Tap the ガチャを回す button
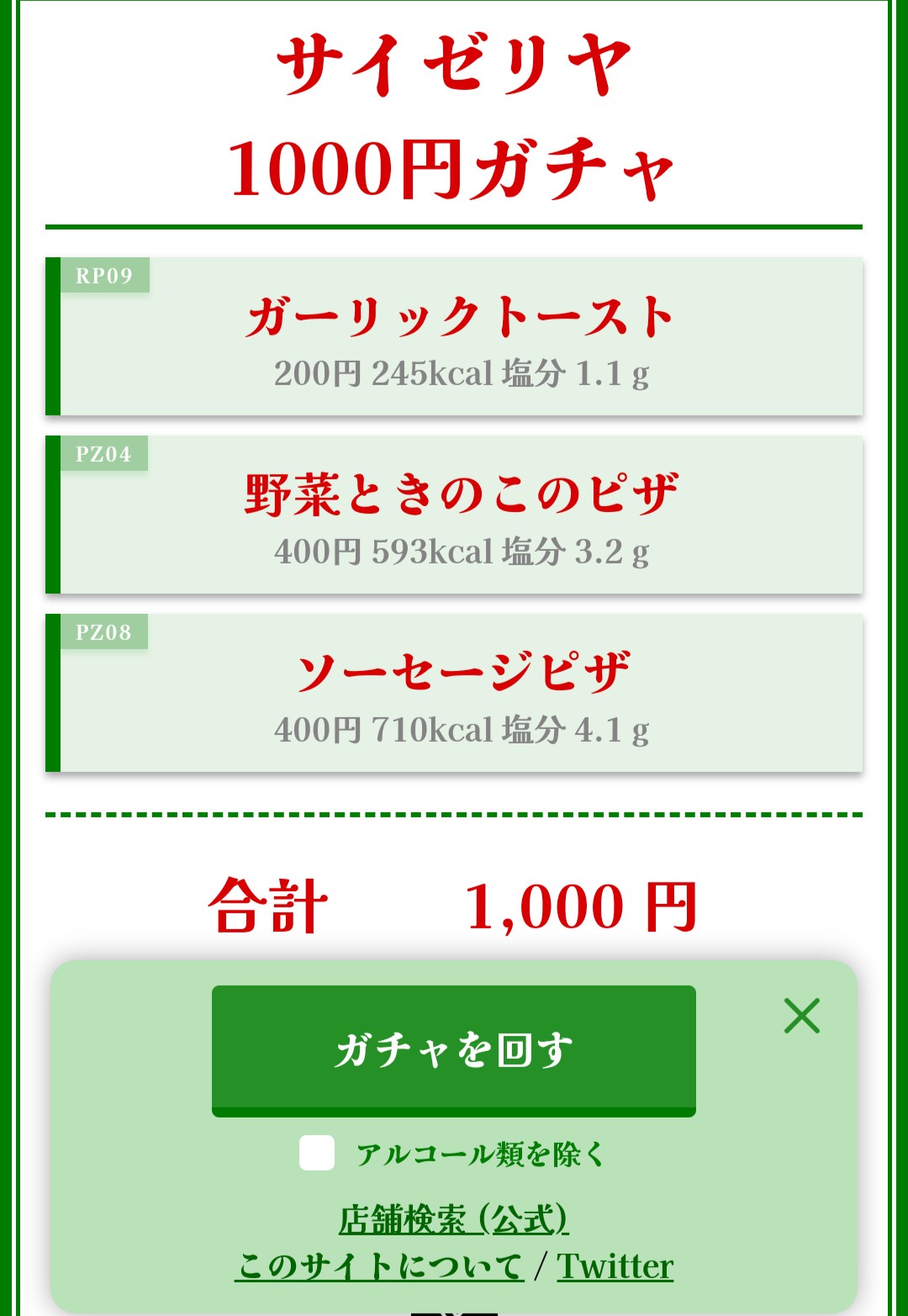 pyautogui.click(x=453, y=1049)
